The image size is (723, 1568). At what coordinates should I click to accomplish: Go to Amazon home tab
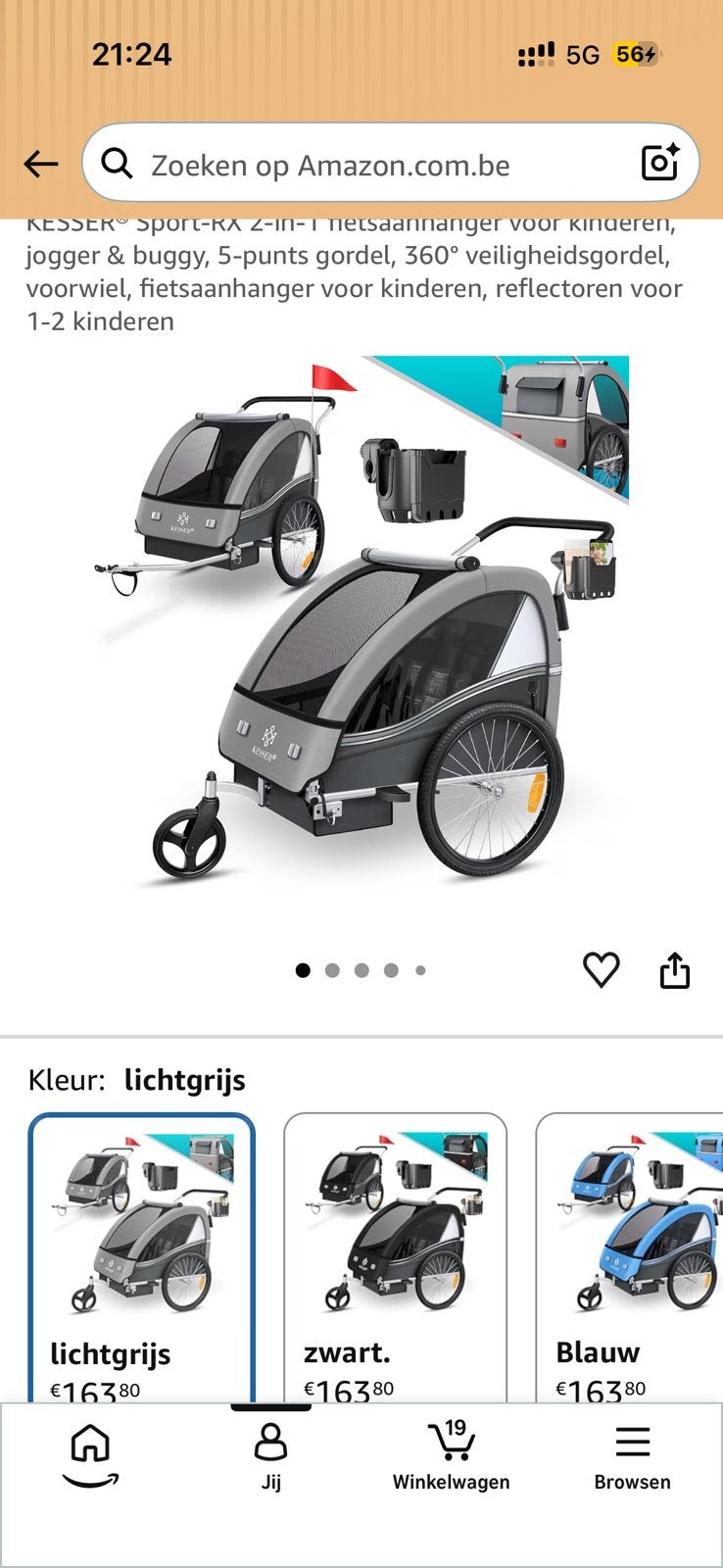click(x=90, y=1457)
